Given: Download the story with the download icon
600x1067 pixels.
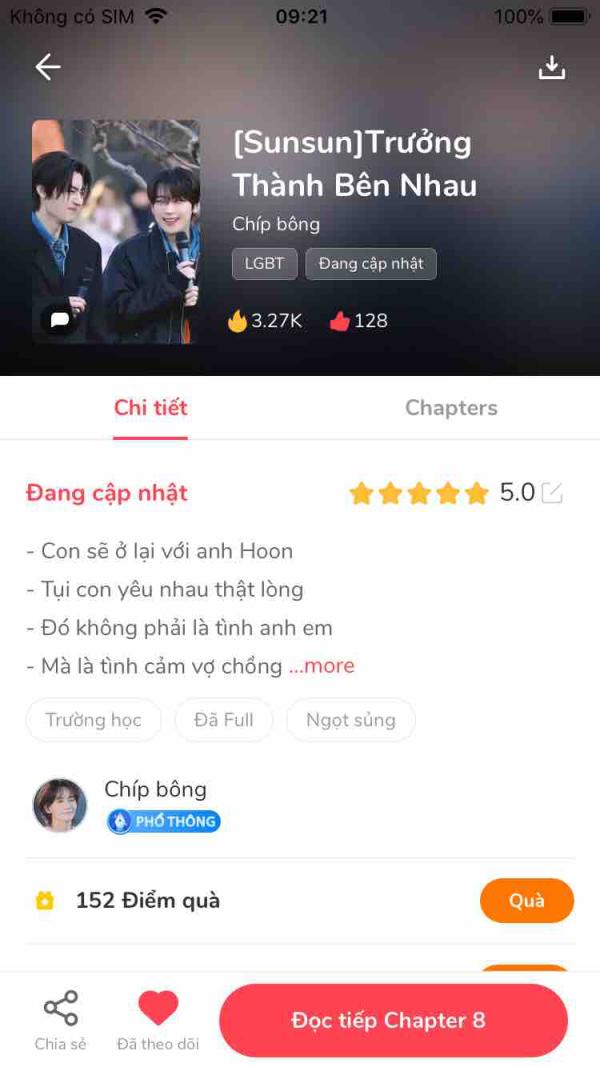Looking at the screenshot, I should coord(552,67).
